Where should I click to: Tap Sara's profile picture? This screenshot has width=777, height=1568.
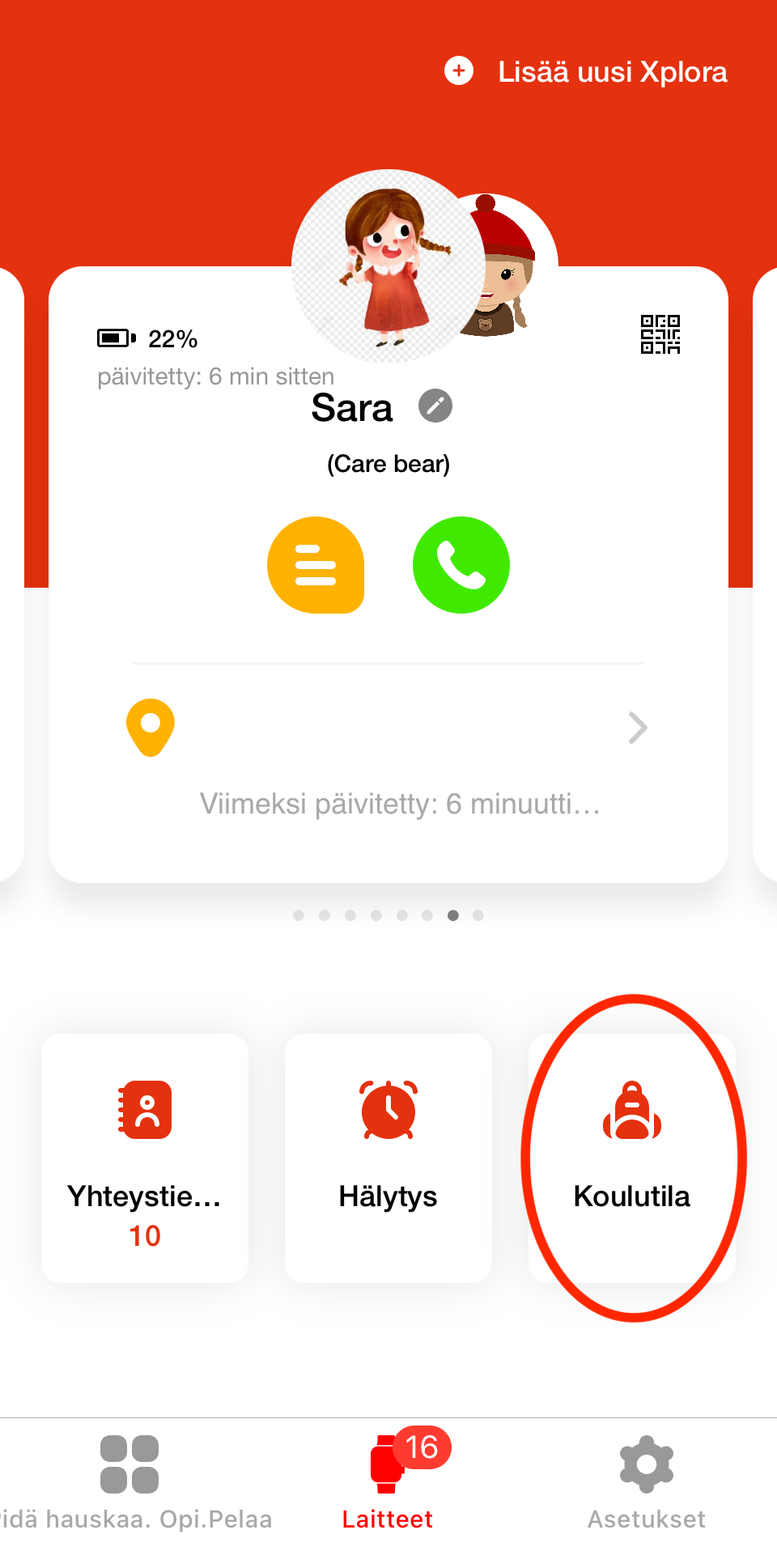(387, 266)
